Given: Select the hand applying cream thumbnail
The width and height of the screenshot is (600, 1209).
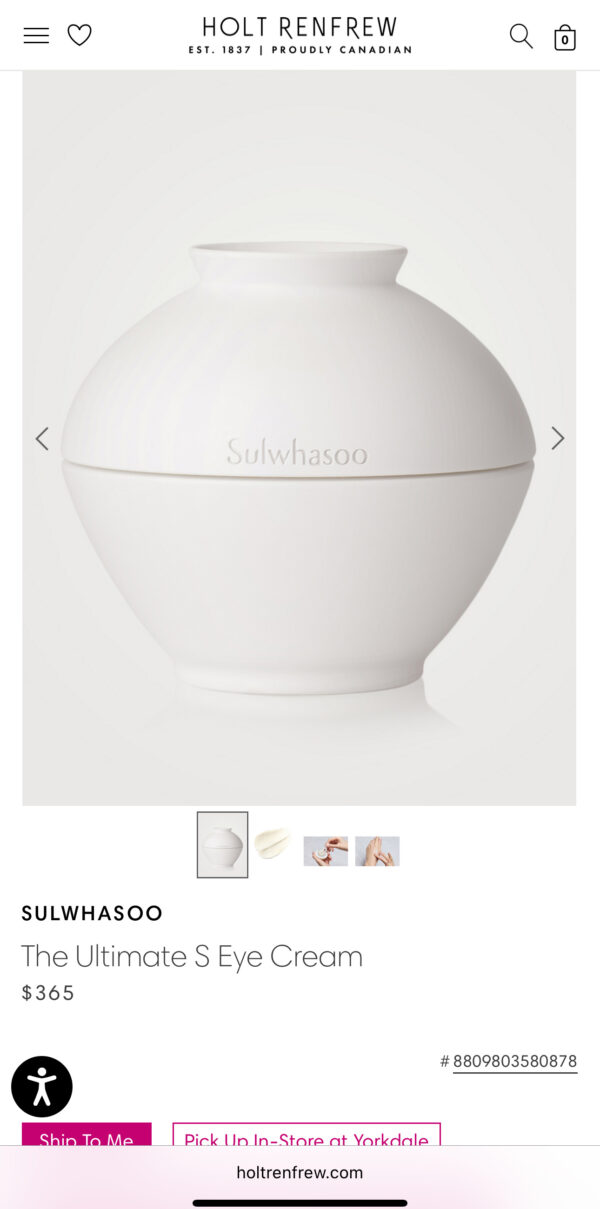Looking at the screenshot, I should (x=325, y=851).
